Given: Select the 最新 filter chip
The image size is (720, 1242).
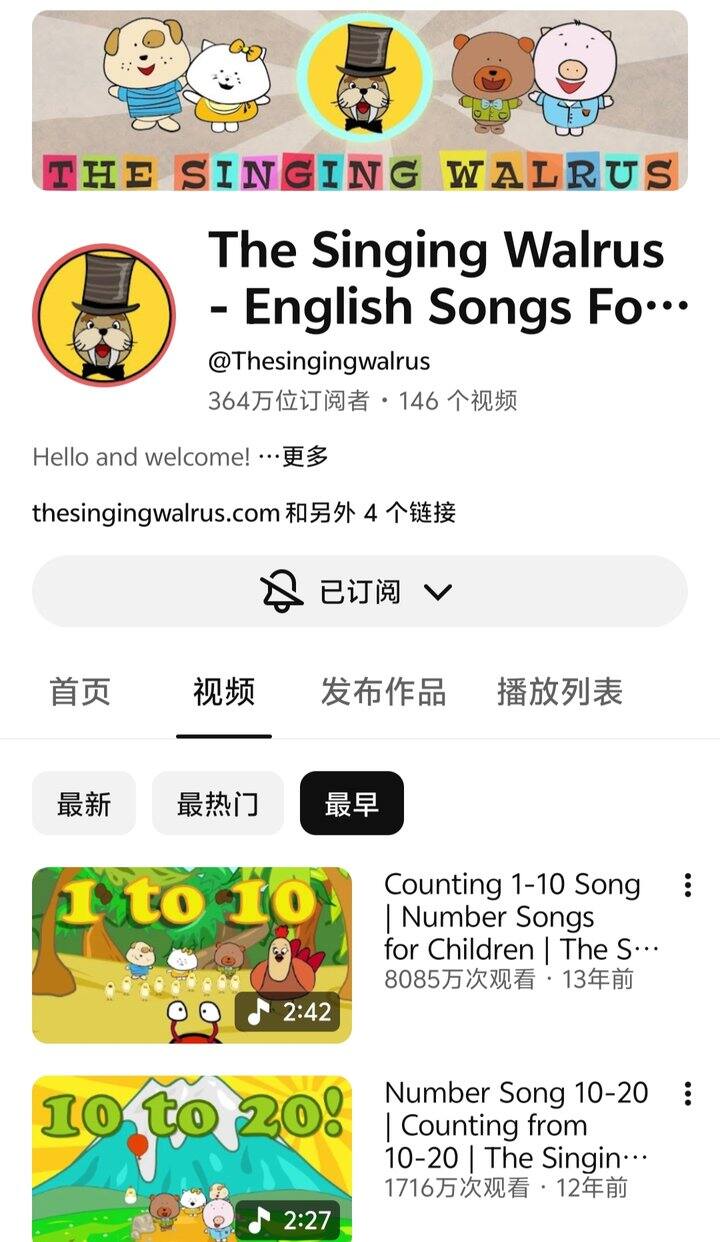Looking at the screenshot, I should pyautogui.click(x=84, y=804).
